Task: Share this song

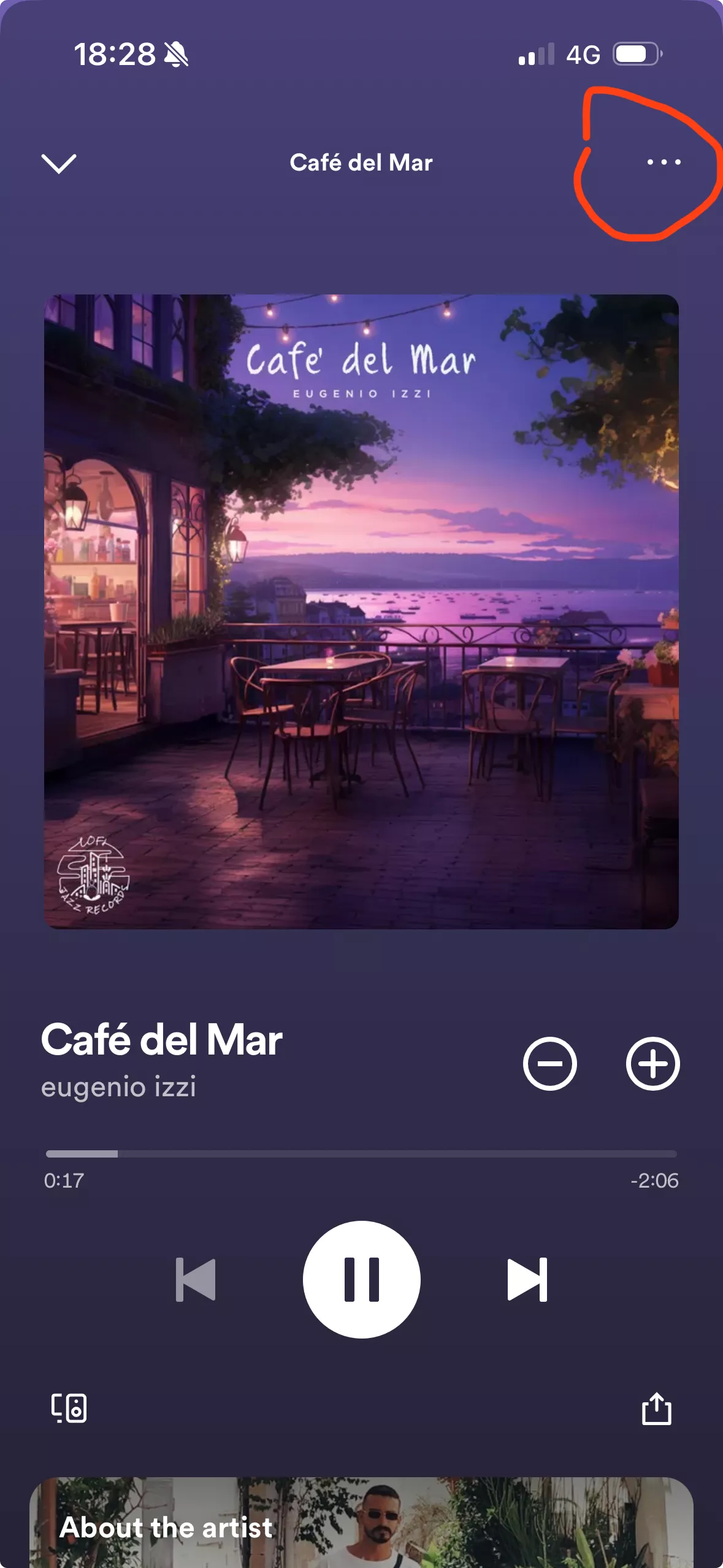Action: tap(656, 1408)
